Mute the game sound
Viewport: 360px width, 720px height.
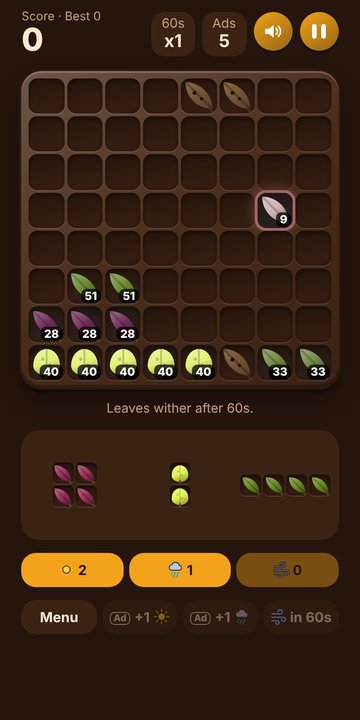point(273,31)
